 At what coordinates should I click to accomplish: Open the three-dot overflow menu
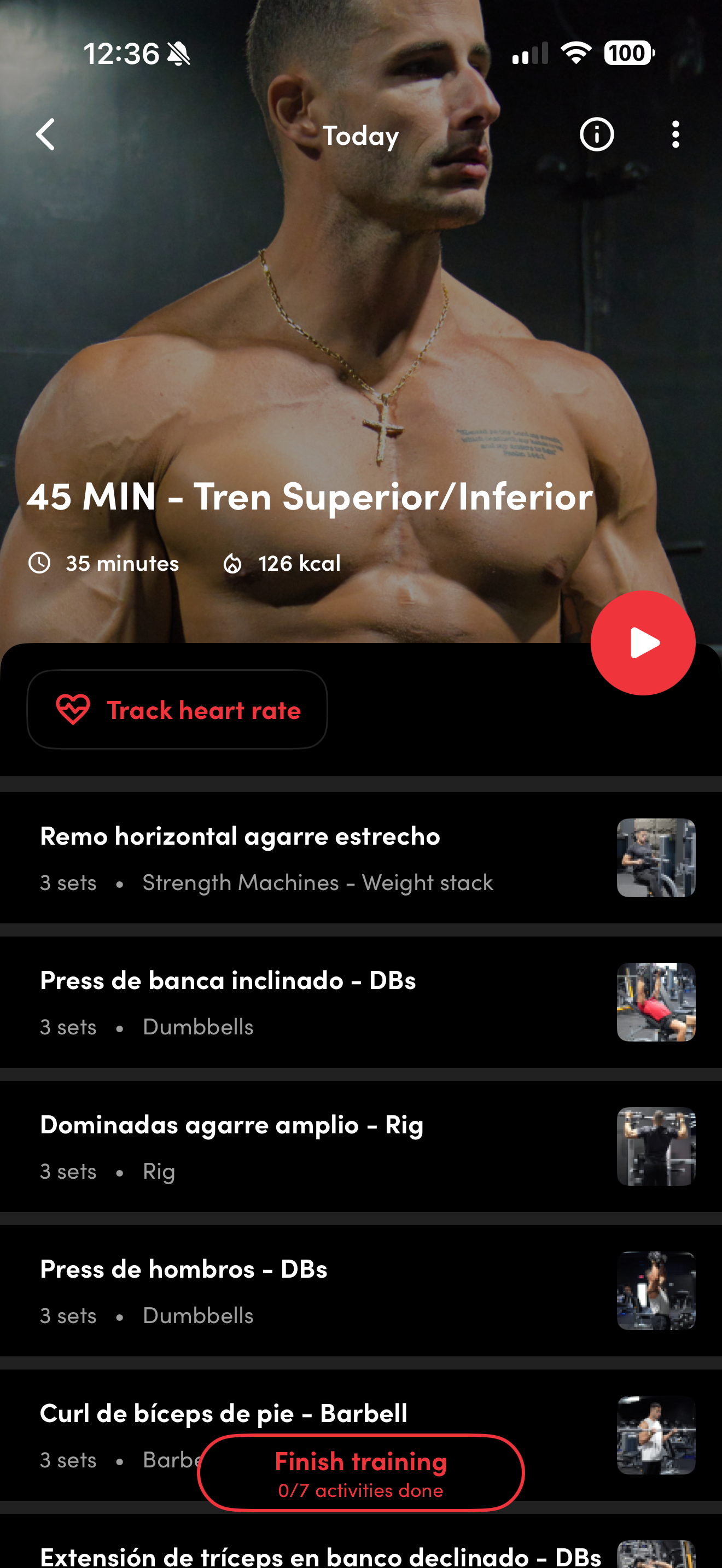click(x=675, y=134)
